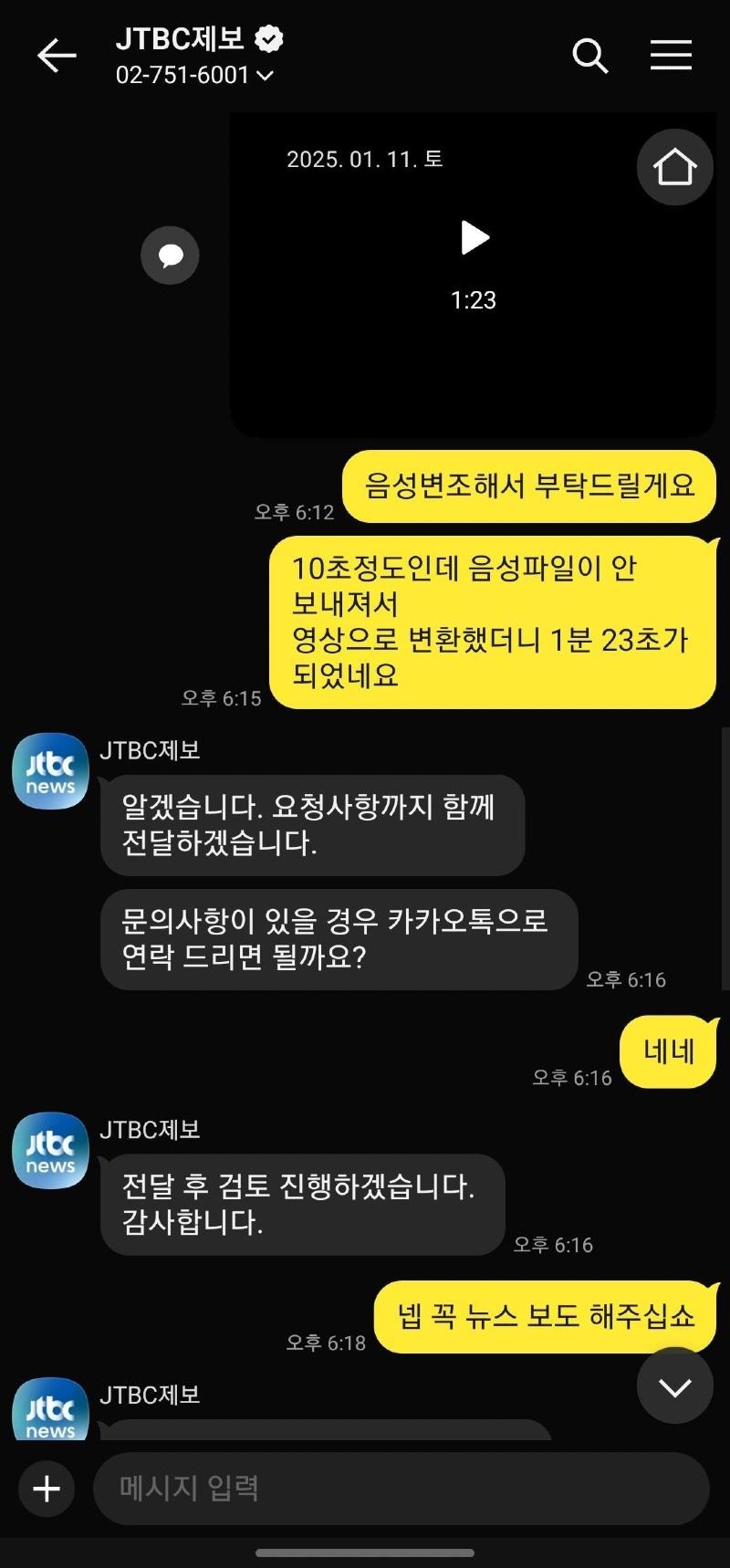Open the JTBC news profile picture
730x1568 pixels.
pyautogui.click(x=50, y=771)
